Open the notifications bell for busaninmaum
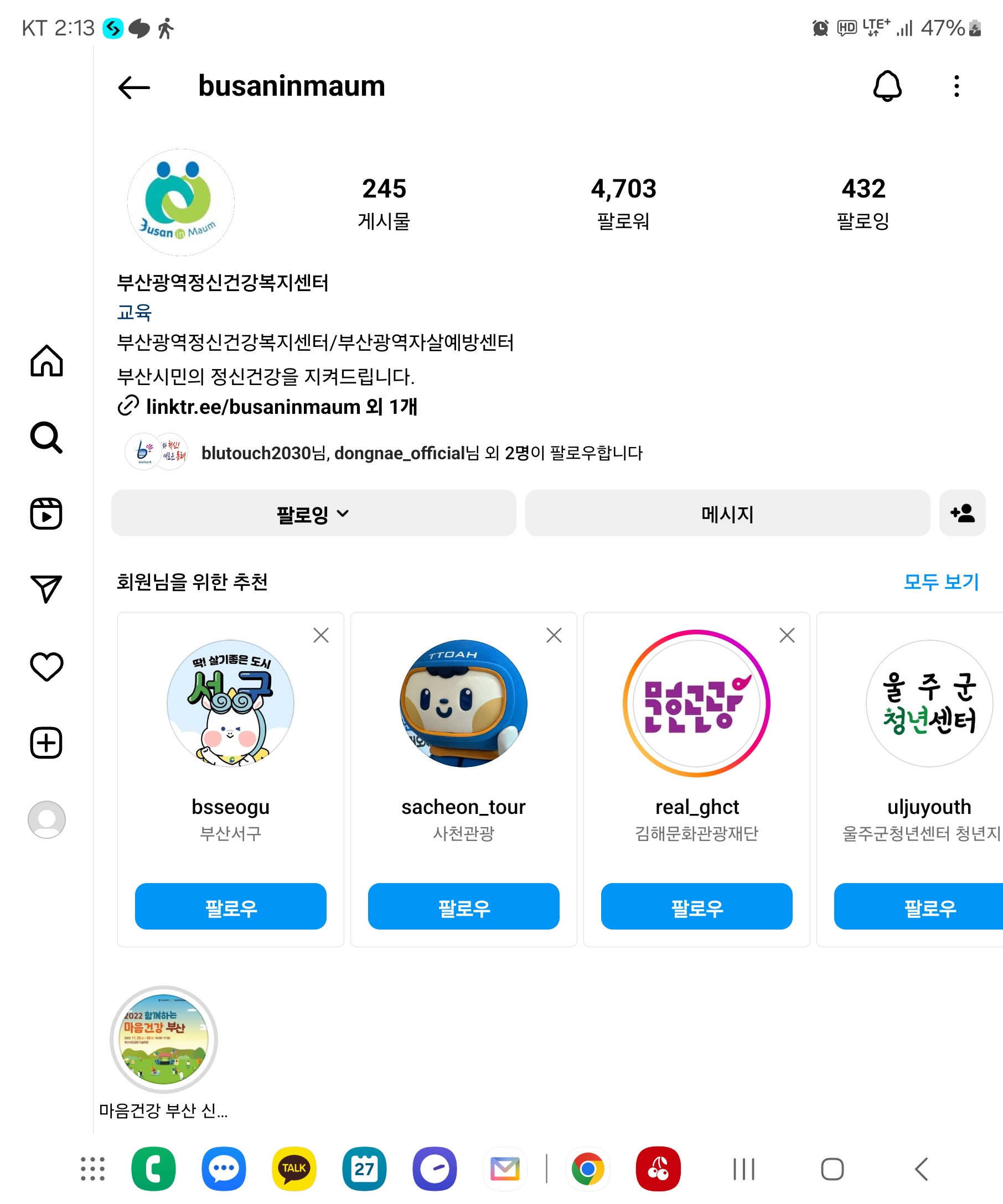The height and width of the screenshot is (1204, 1003). (x=887, y=86)
